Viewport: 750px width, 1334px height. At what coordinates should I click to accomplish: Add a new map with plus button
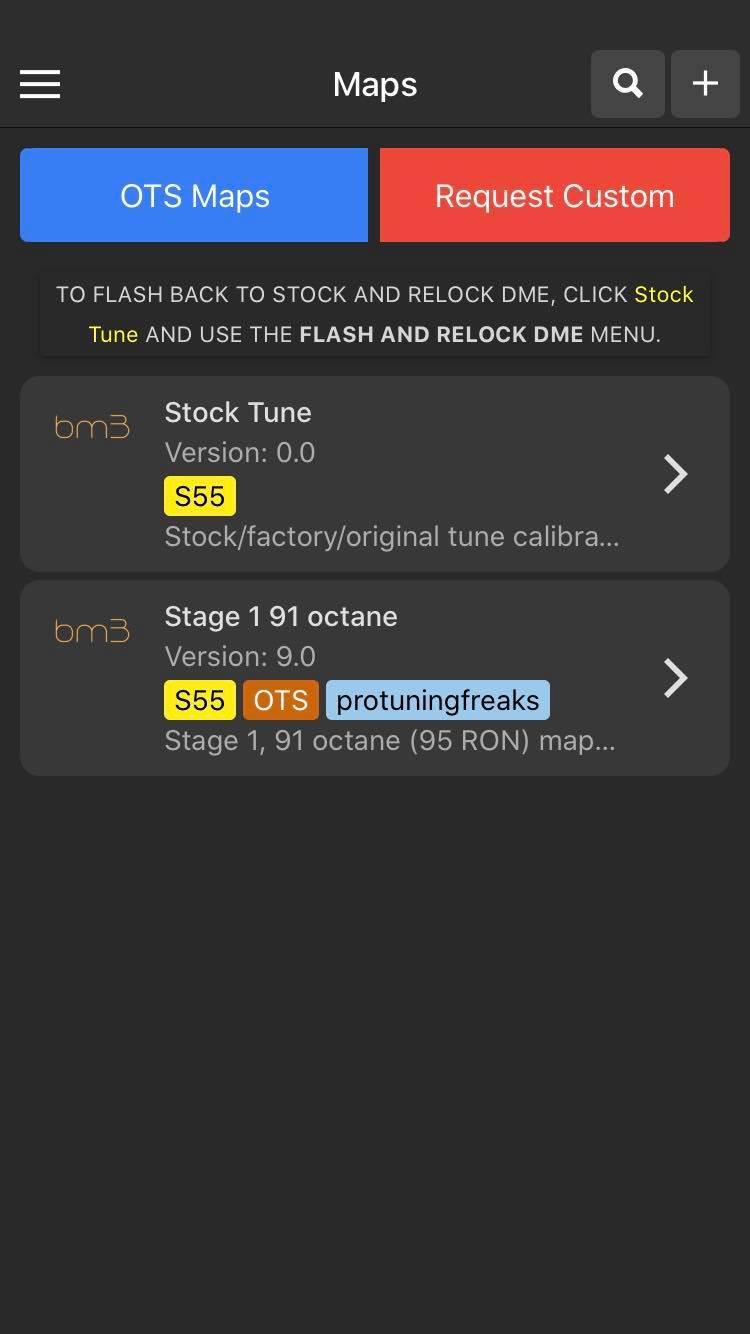click(x=705, y=84)
